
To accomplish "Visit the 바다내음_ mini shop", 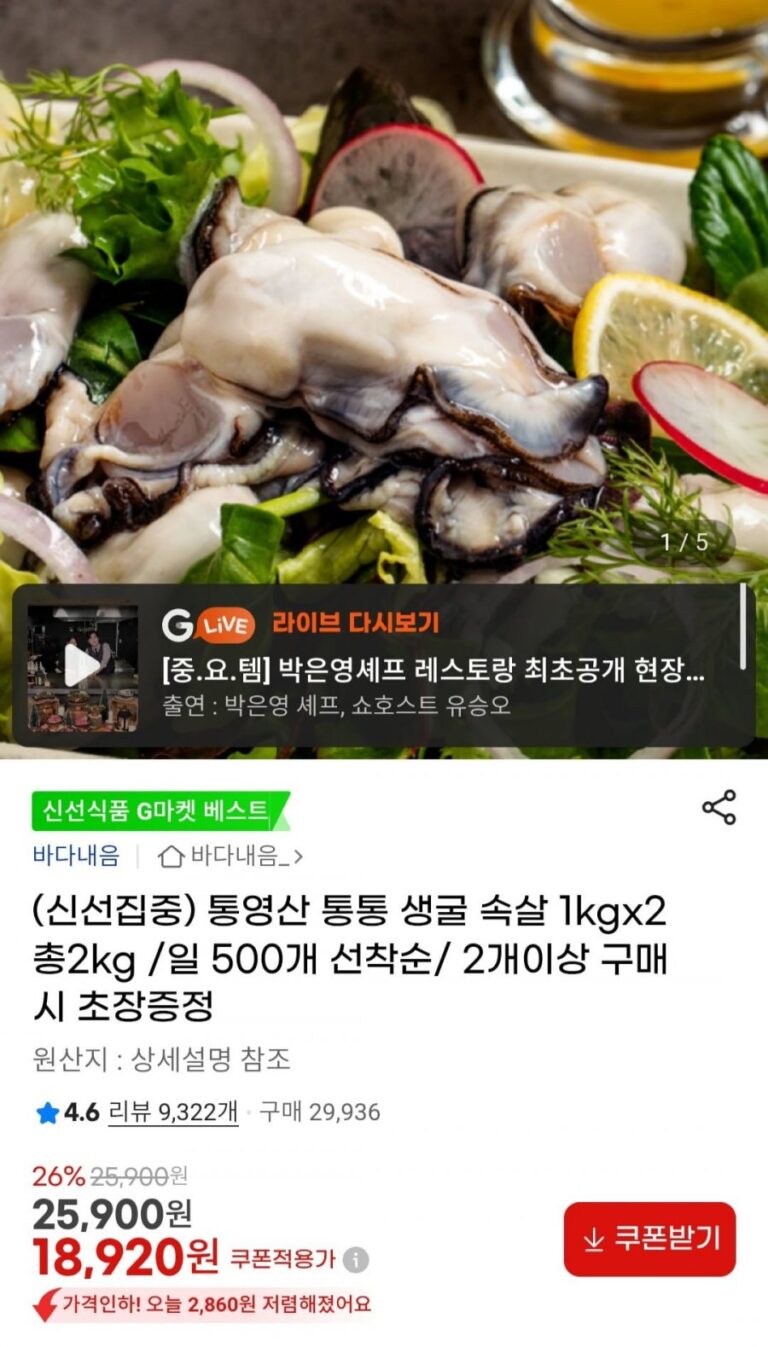I will point(231,856).
